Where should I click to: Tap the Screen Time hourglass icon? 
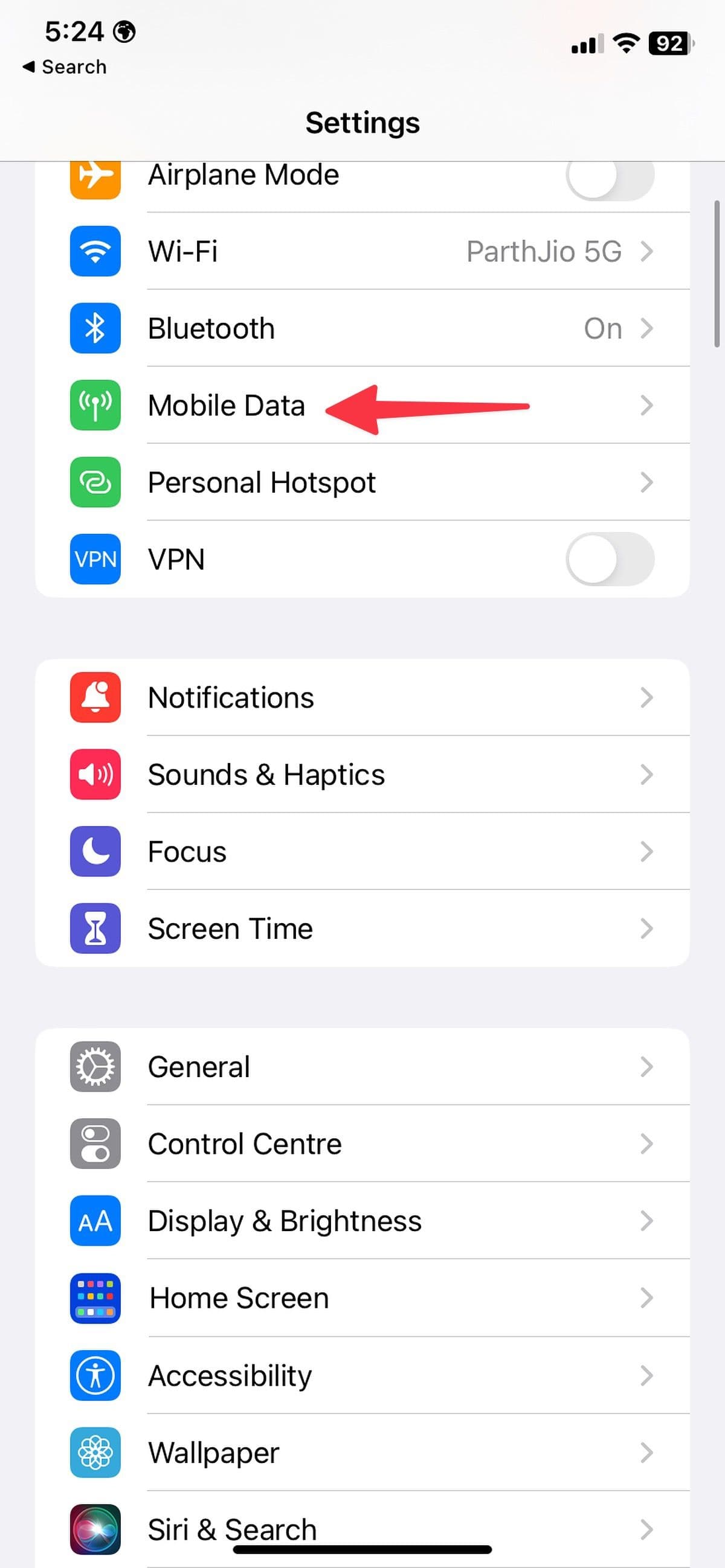coord(95,929)
